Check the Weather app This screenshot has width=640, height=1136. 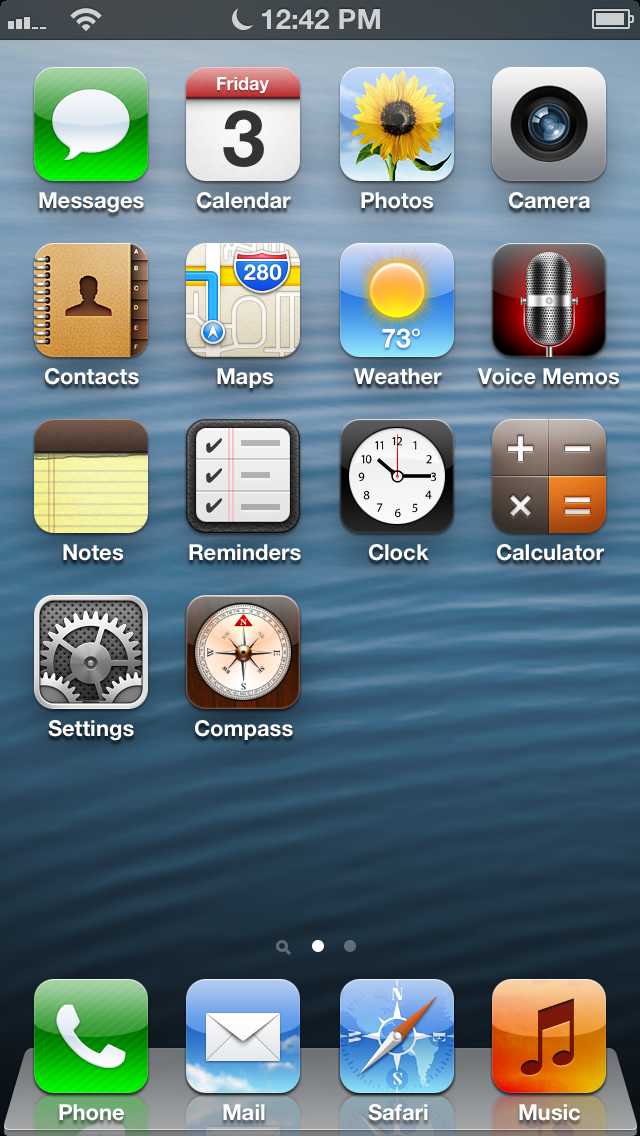point(396,300)
